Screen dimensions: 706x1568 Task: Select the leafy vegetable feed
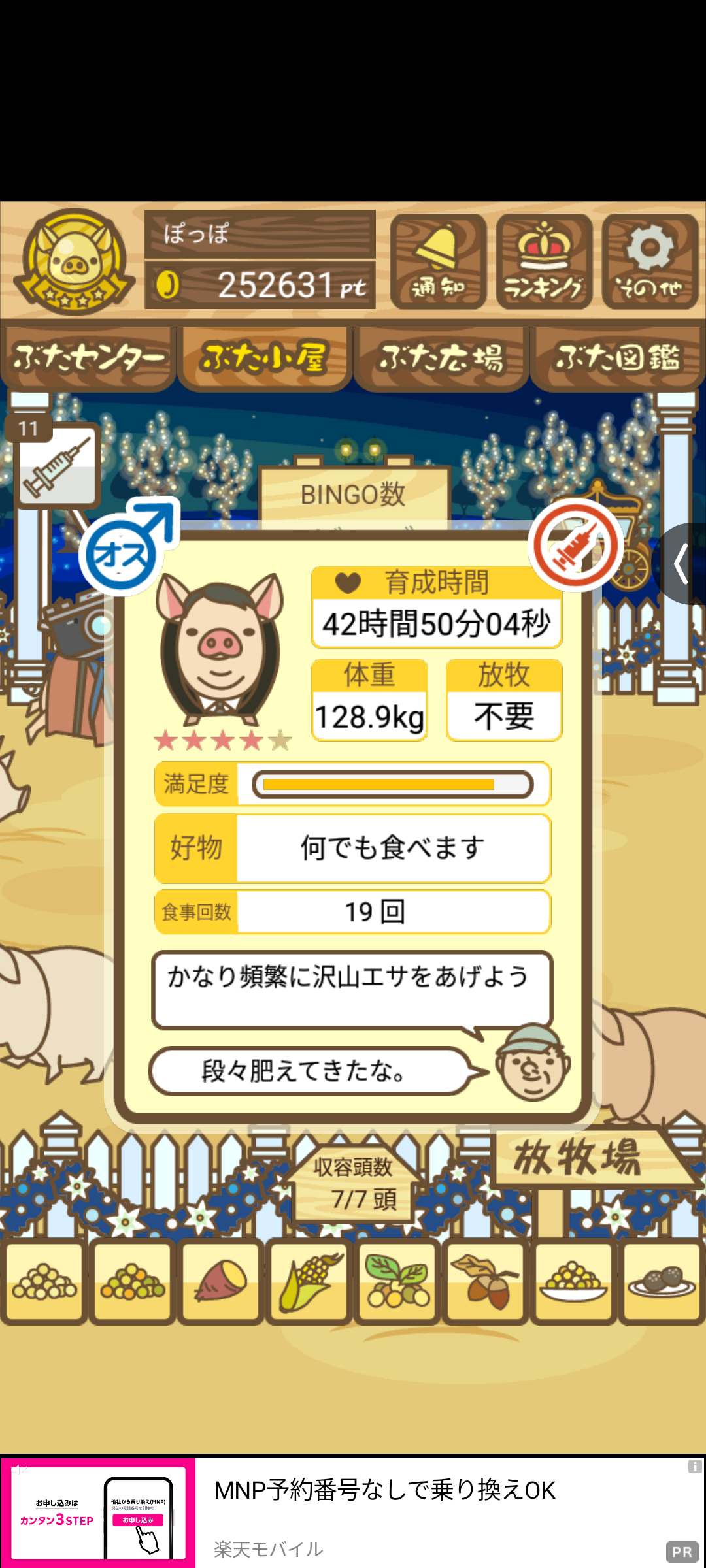pos(397,1282)
